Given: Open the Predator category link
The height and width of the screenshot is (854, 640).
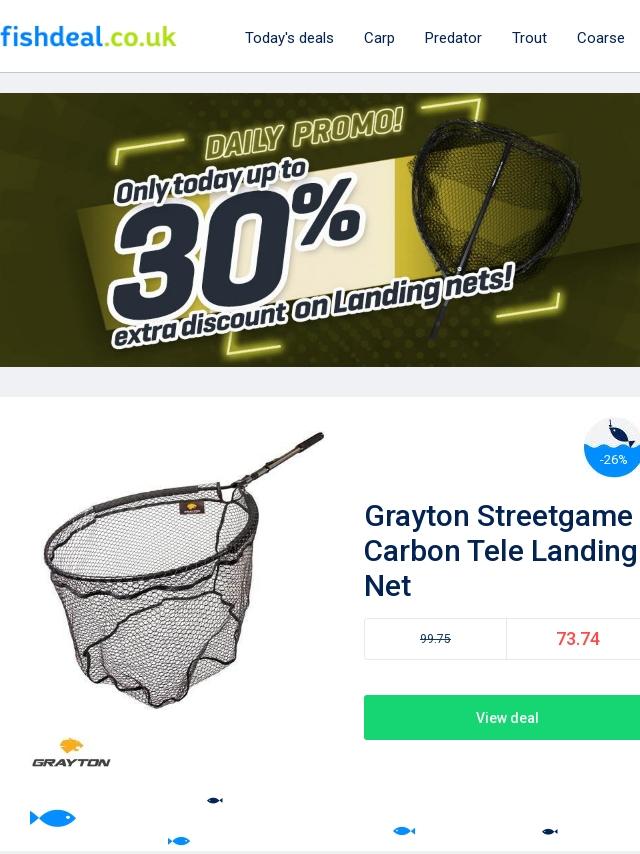Looking at the screenshot, I should pos(453,38).
